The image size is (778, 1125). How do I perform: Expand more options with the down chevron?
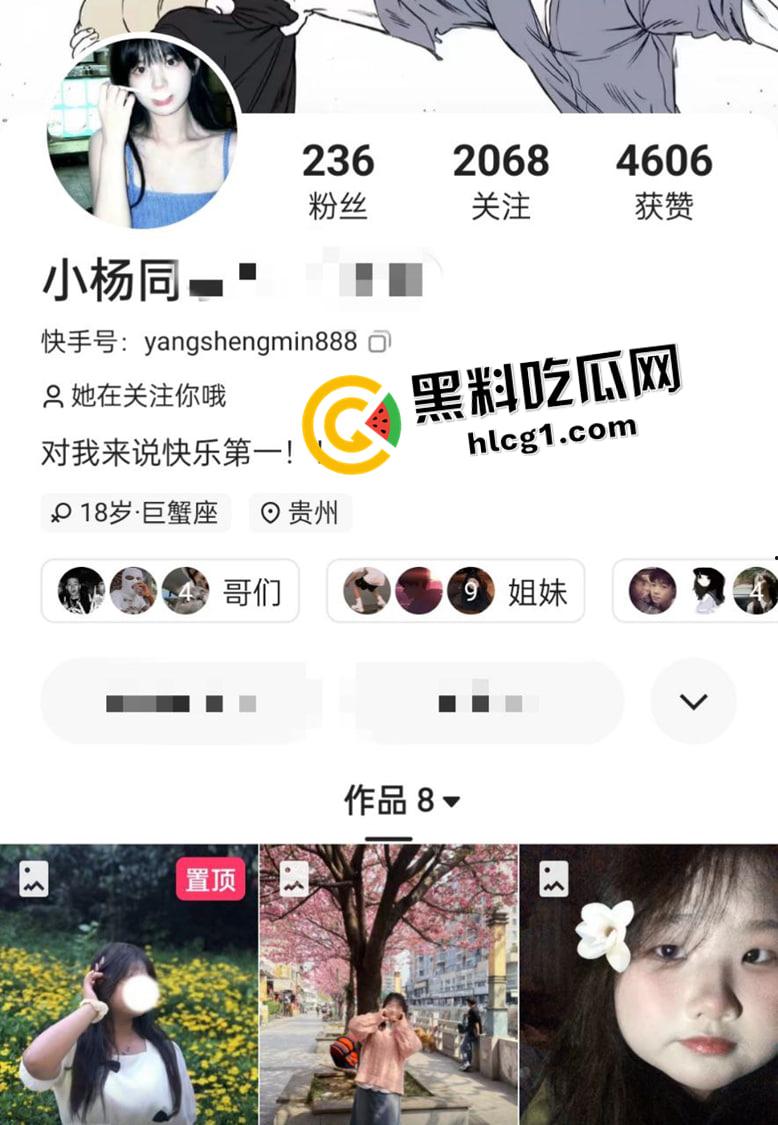tap(693, 701)
